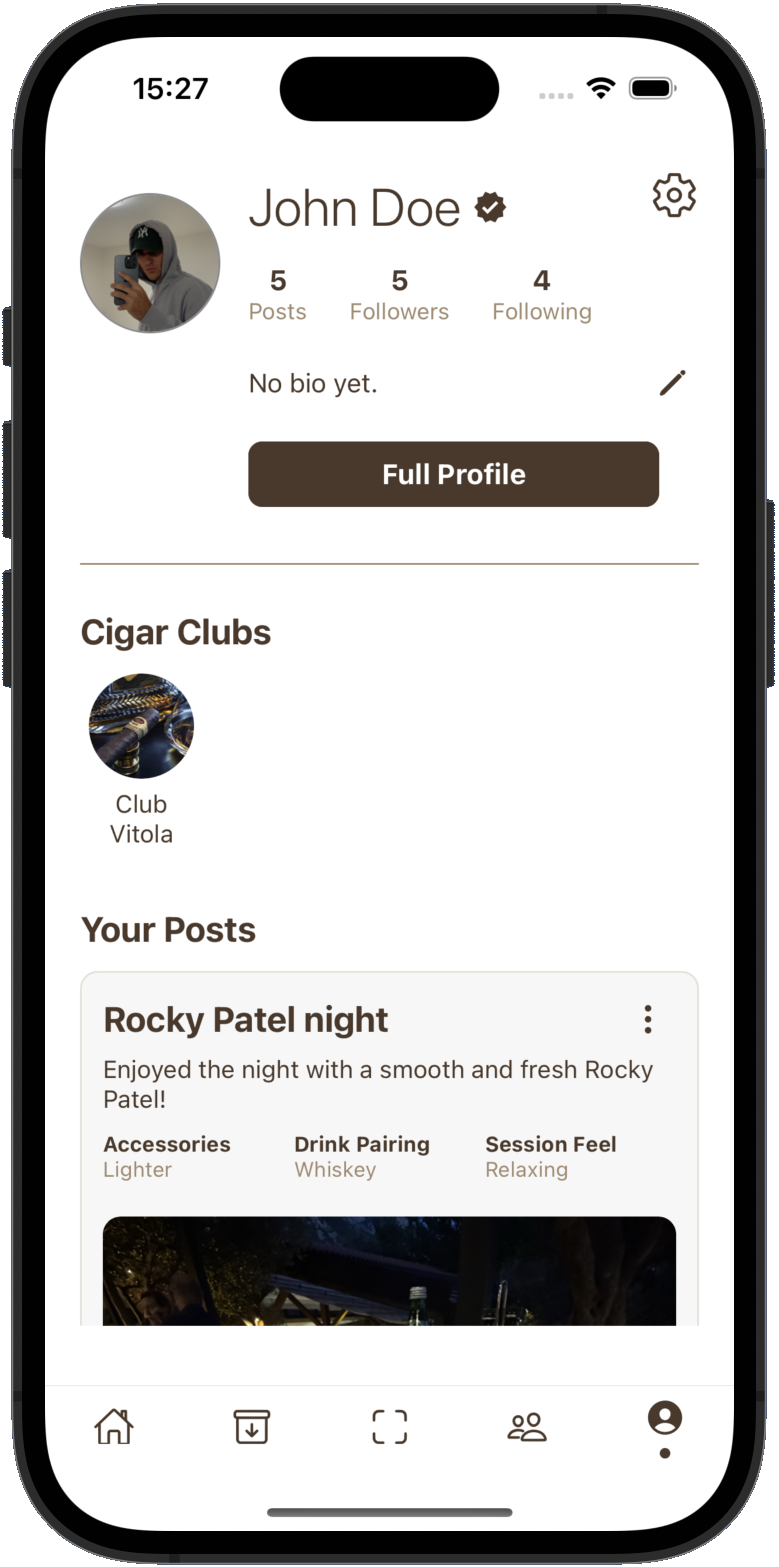Image resolution: width=779 pixels, height=1567 pixels.
Task: Open options menu on Rocky Patel night post
Action: point(648,1020)
